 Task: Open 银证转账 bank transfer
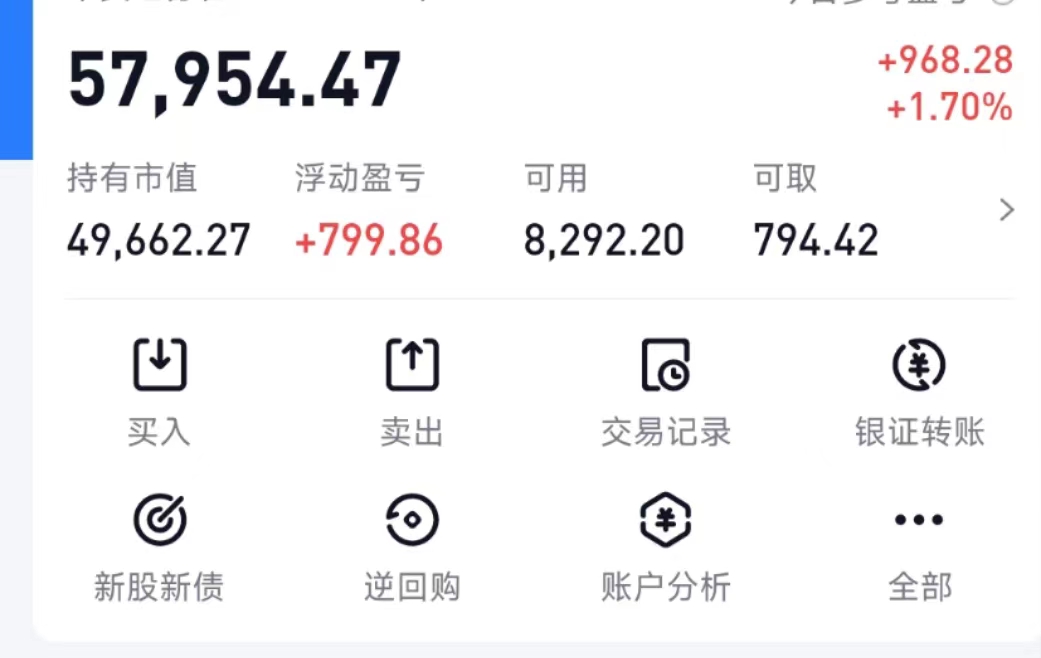click(919, 392)
